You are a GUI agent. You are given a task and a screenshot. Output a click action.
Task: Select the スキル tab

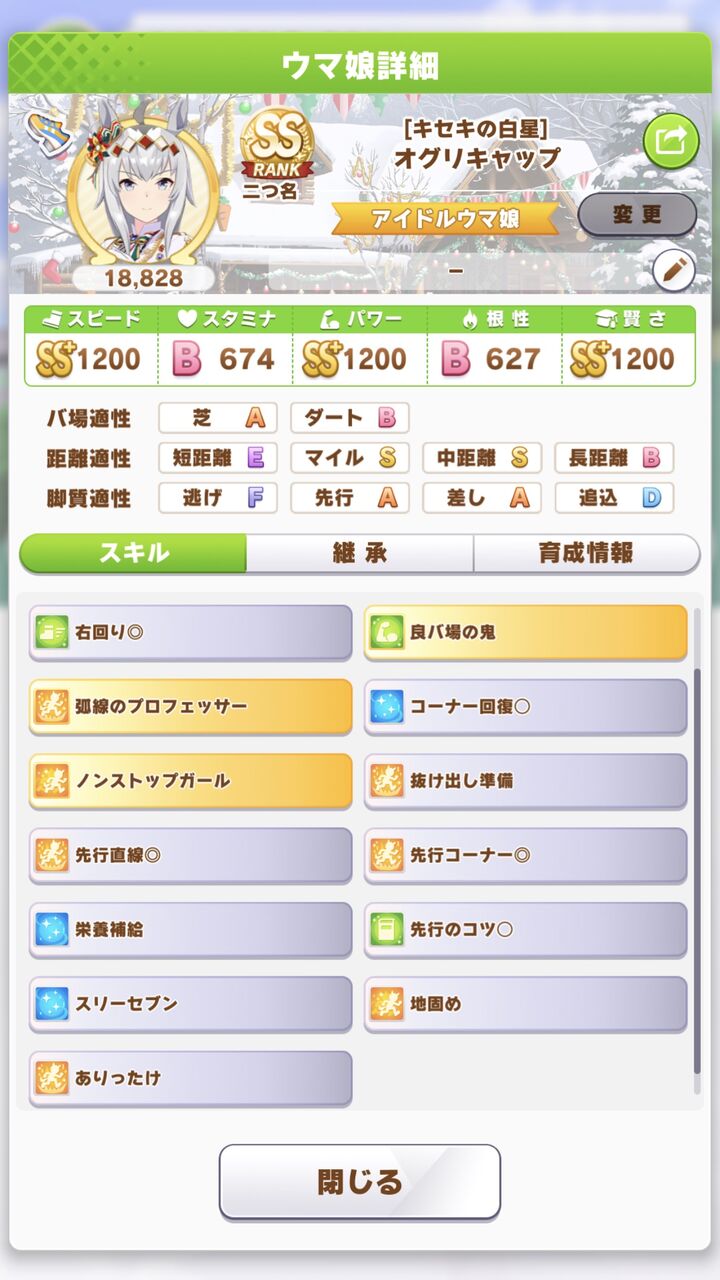point(133,553)
